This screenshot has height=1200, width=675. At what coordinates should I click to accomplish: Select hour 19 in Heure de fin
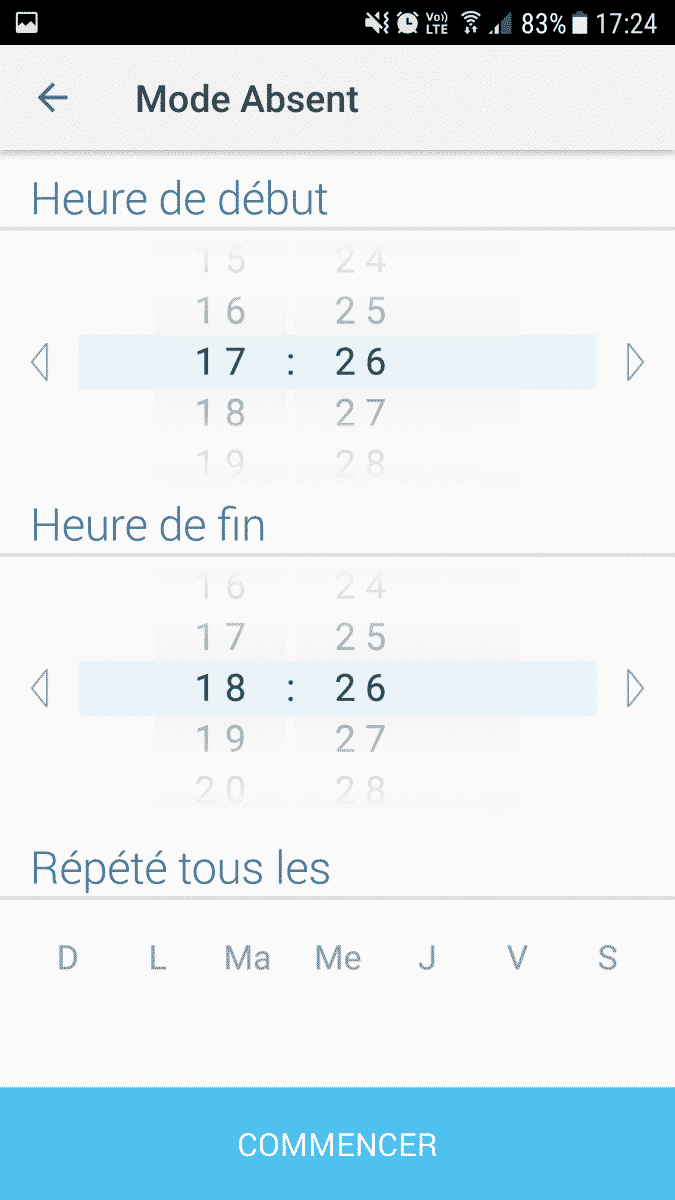tap(221, 739)
